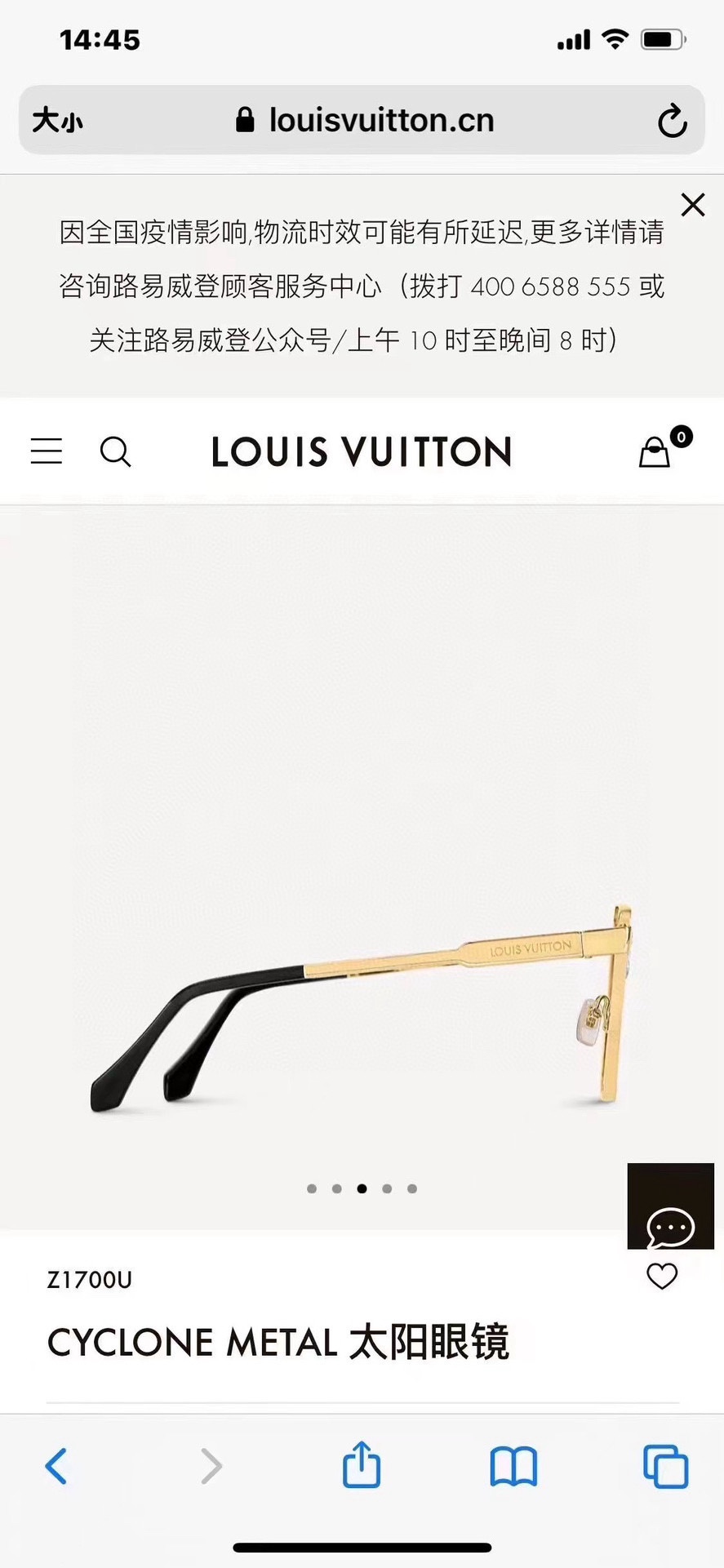Tap the LOUIS VUITTON home logo

[x=362, y=452]
